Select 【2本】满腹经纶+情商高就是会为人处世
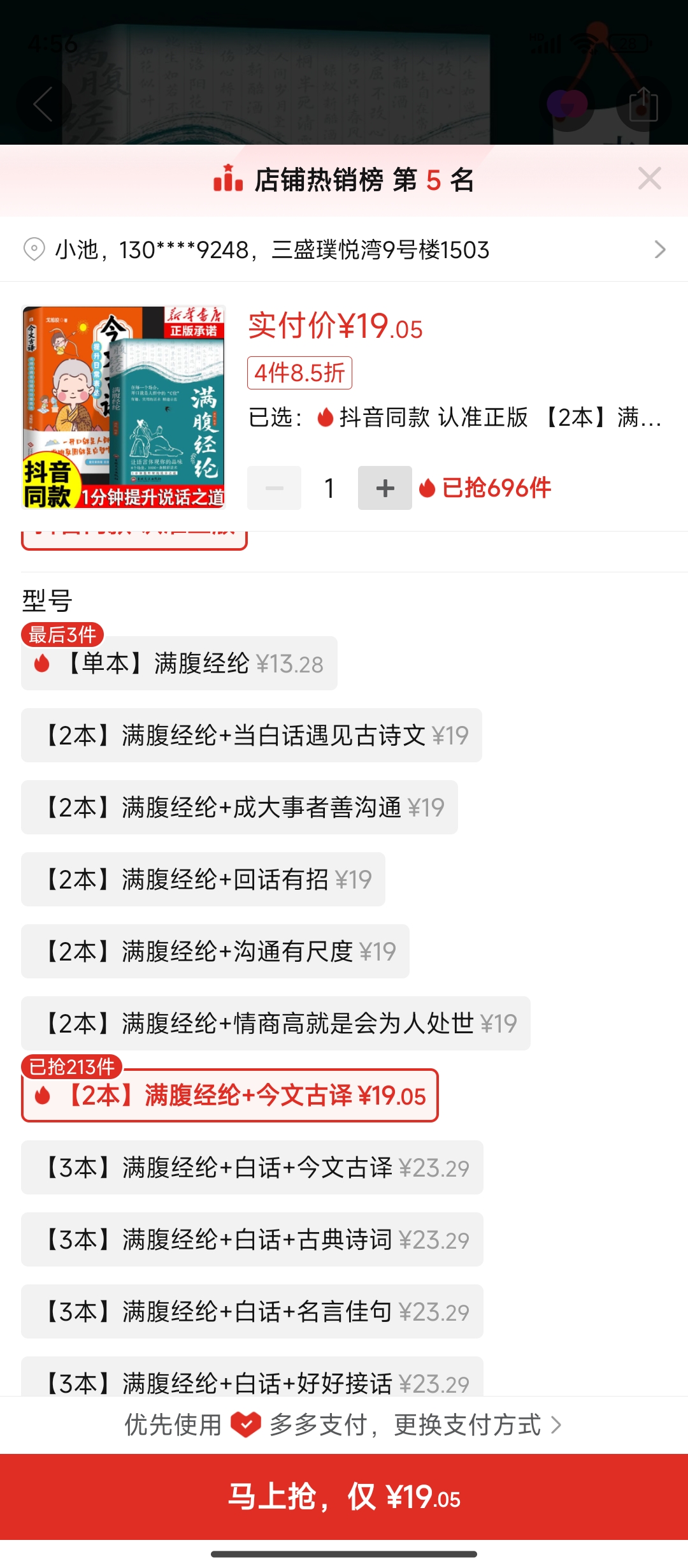This screenshot has width=688, height=1568. click(x=275, y=1024)
